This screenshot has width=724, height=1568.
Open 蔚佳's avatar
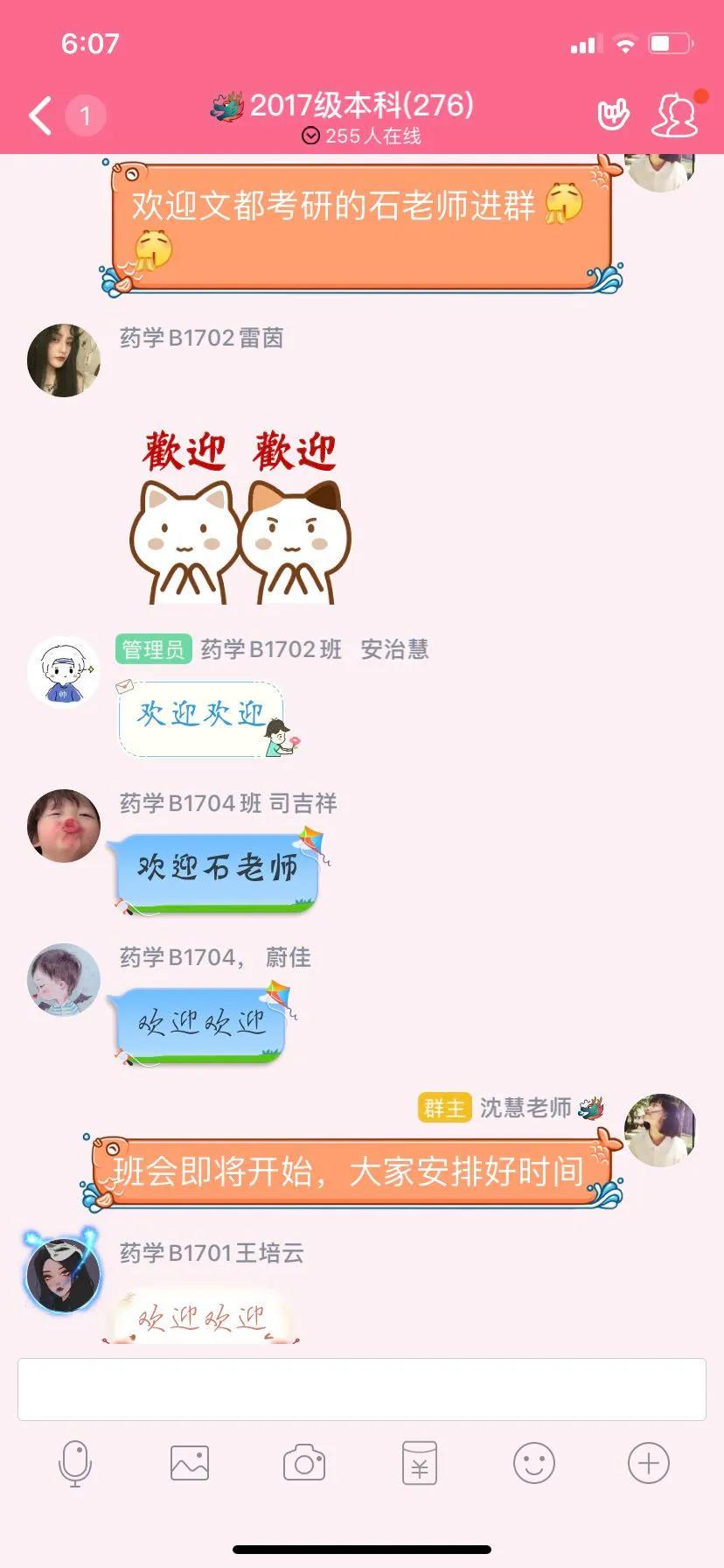[64, 980]
